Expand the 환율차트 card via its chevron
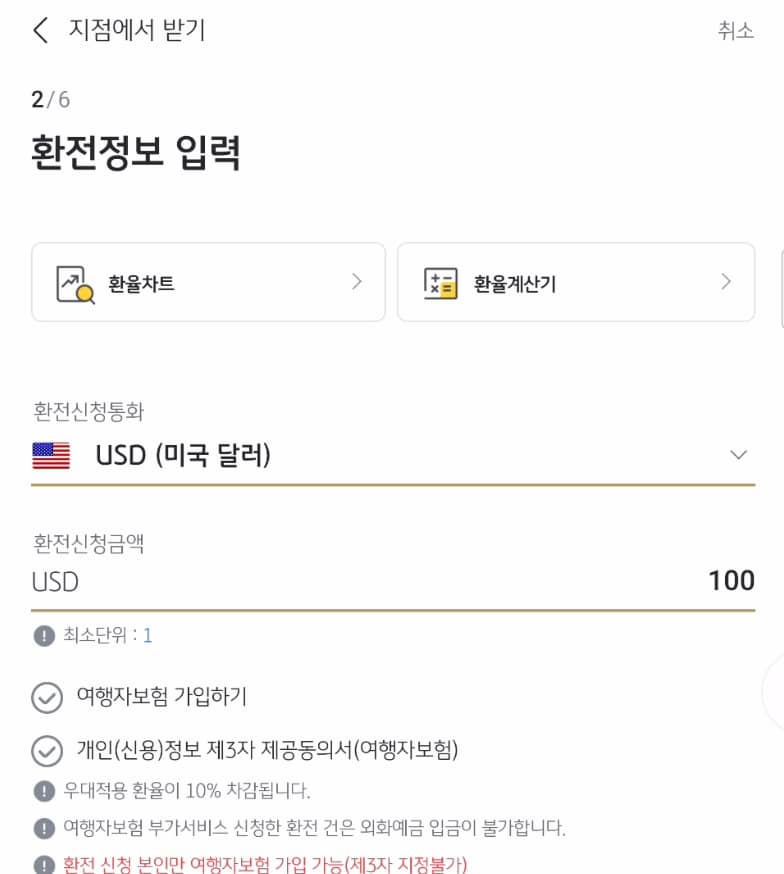The image size is (784, 874). (x=356, y=282)
